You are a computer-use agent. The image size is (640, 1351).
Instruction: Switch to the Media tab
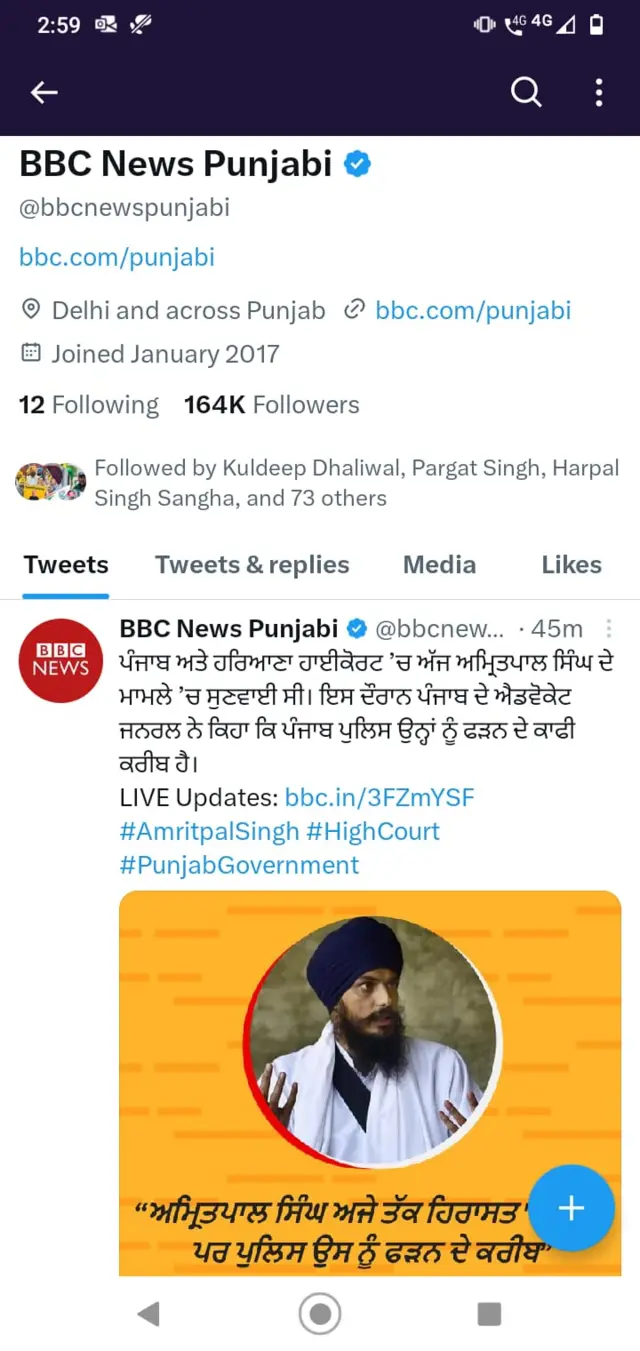point(439,565)
